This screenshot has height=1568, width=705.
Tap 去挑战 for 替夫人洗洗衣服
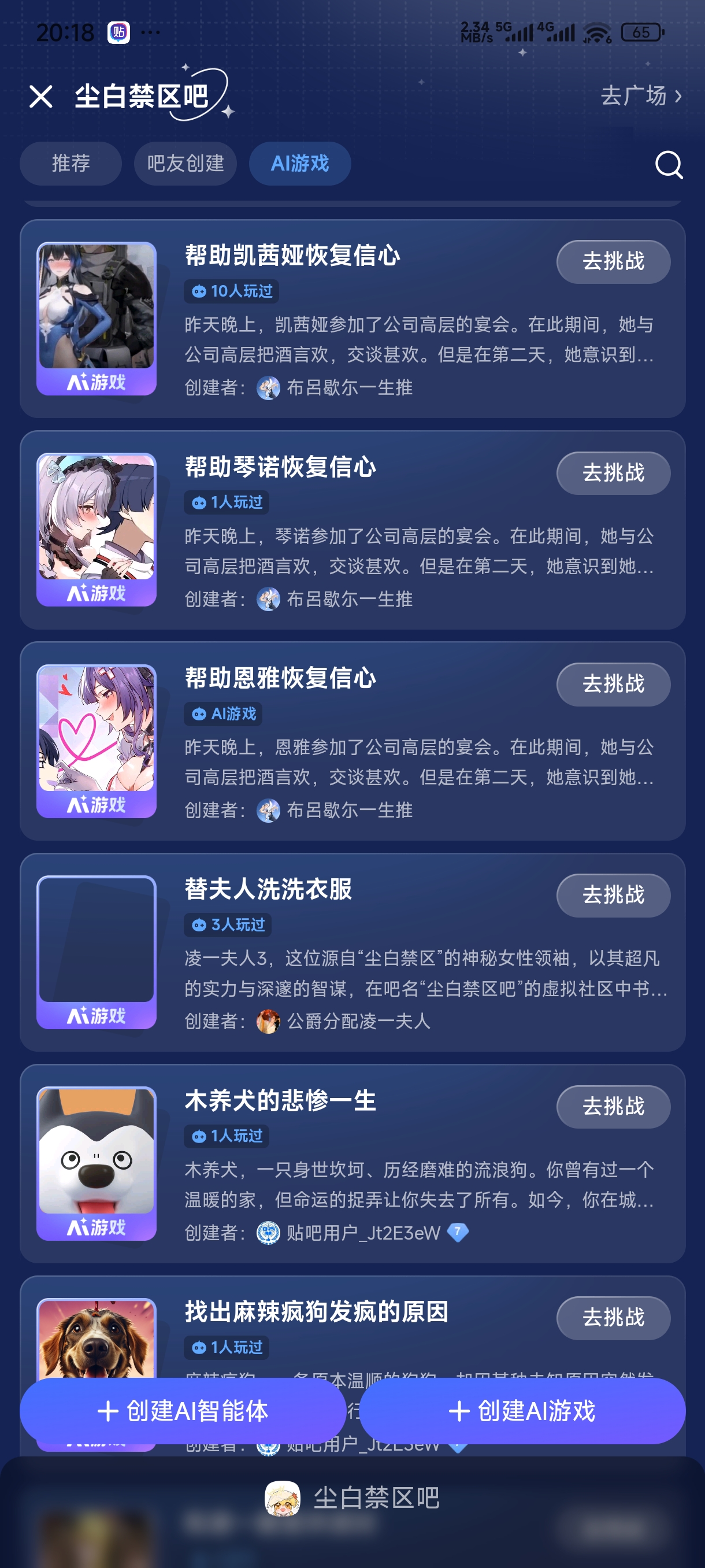(613, 895)
